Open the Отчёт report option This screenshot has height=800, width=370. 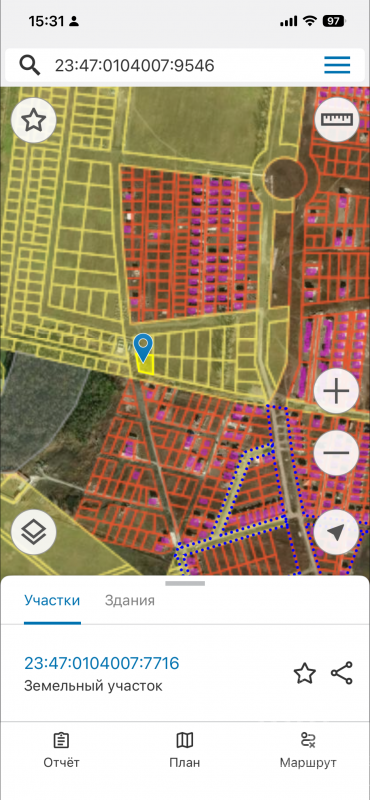[61, 751]
